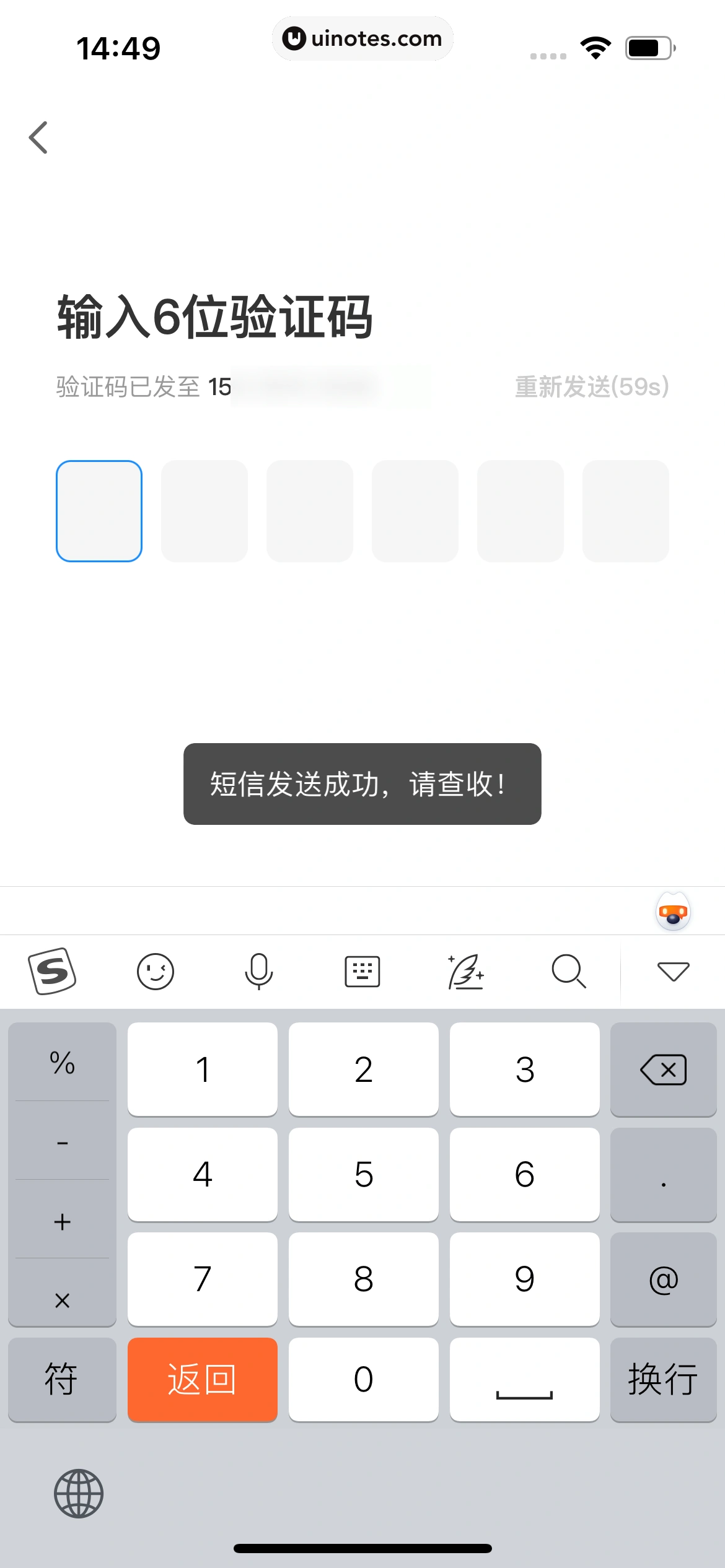The width and height of the screenshot is (725, 1568).
Task: Insert the @ symbol
Action: pos(663,1279)
